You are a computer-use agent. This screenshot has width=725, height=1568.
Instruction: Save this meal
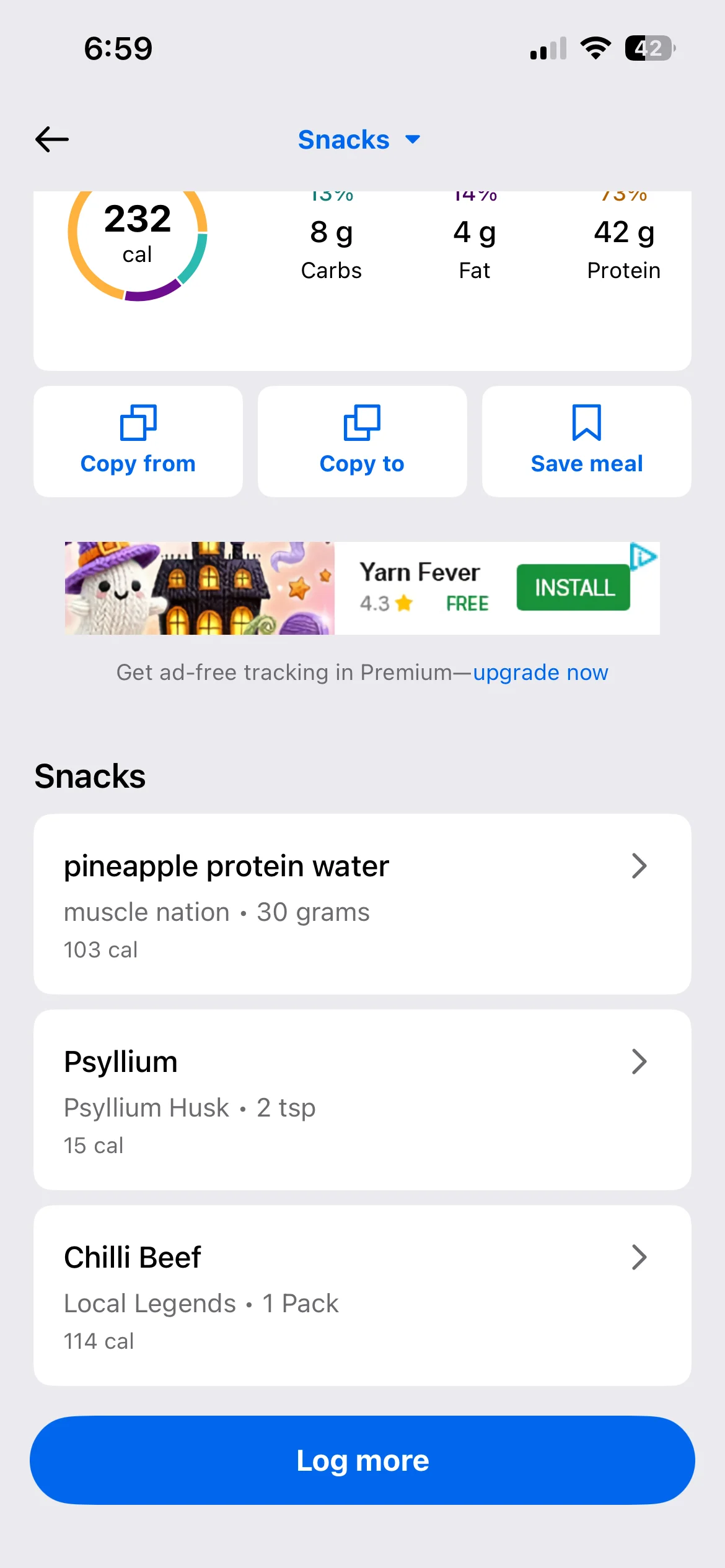coord(586,442)
